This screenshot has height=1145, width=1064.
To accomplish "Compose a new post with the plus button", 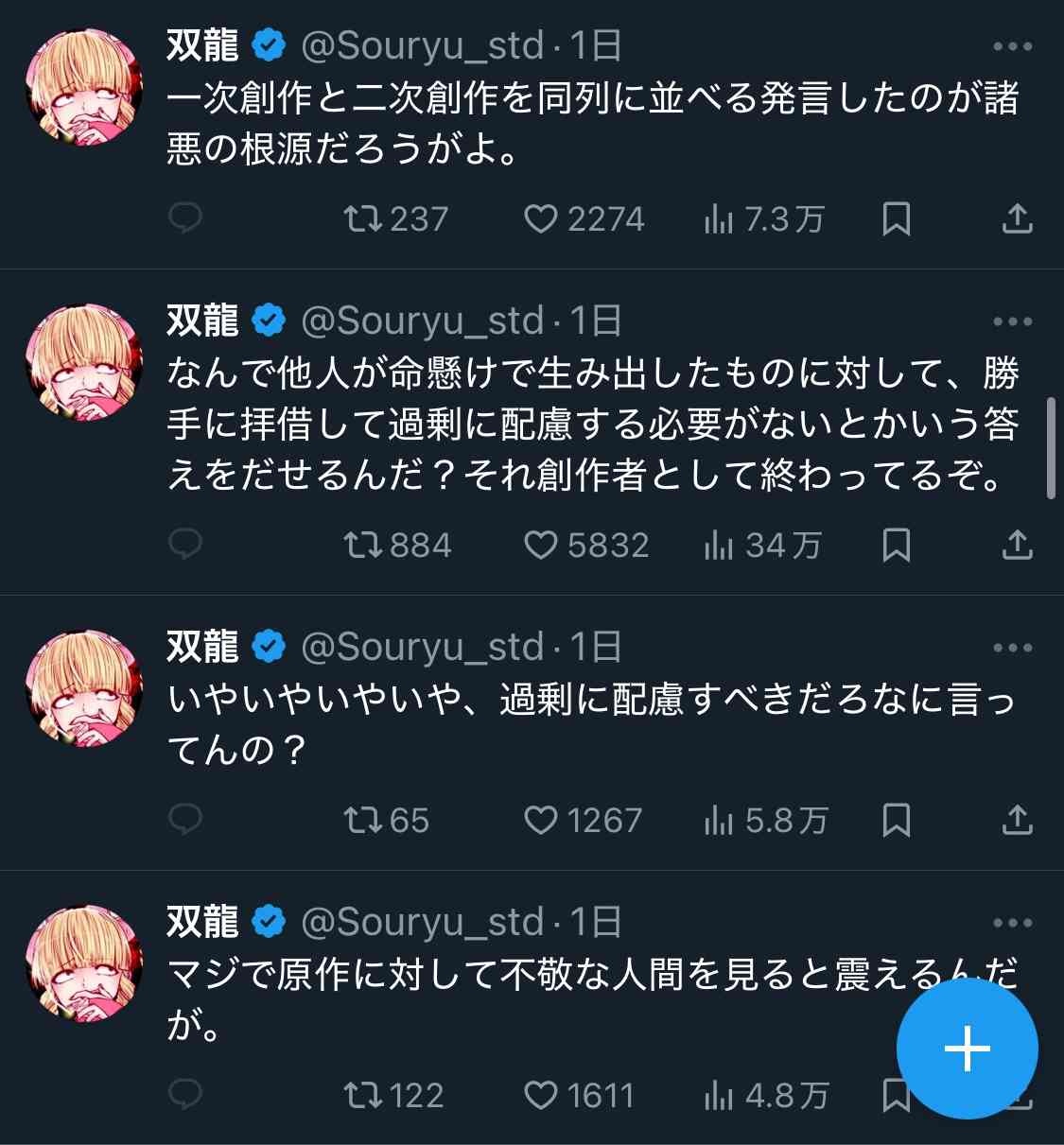I will pos(967,1049).
